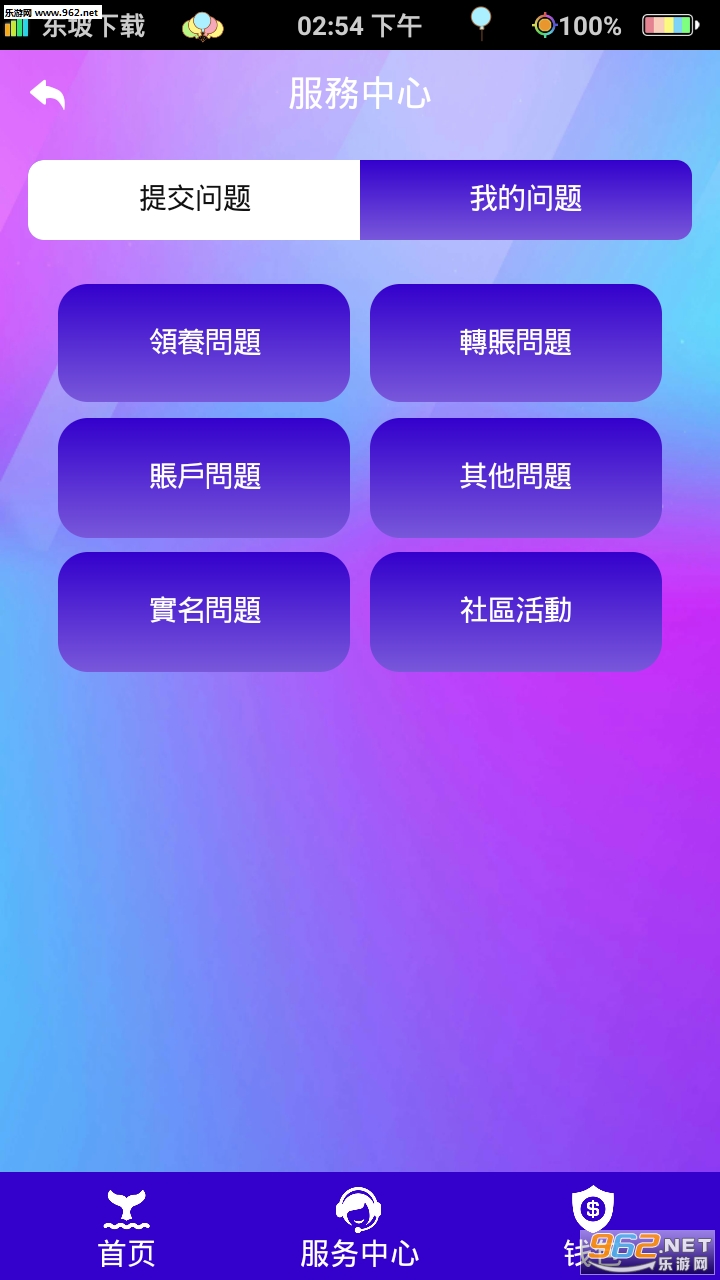
Task: Go back using the top-left arrow
Action: pyautogui.click(x=47, y=95)
